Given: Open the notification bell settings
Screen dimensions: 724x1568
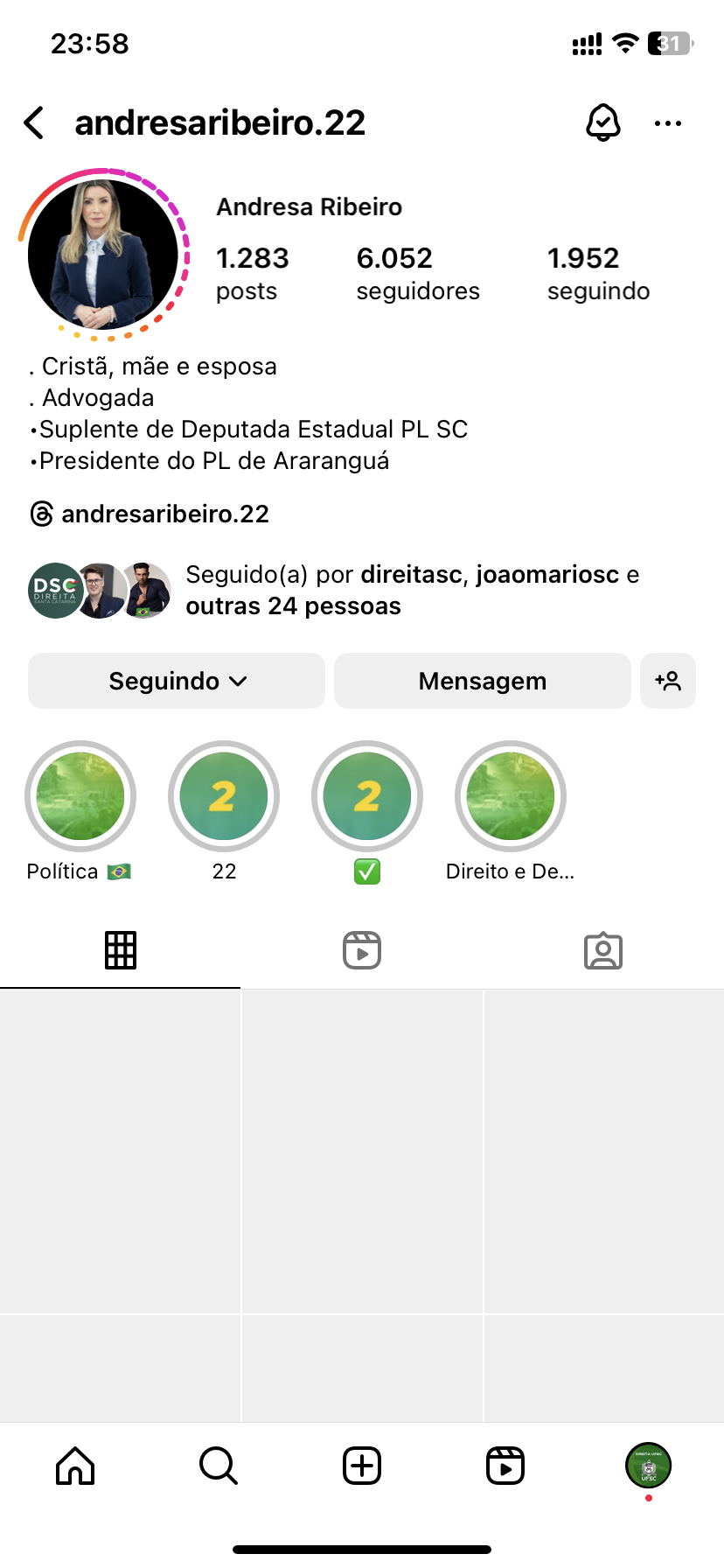Looking at the screenshot, I should (602, 123).
